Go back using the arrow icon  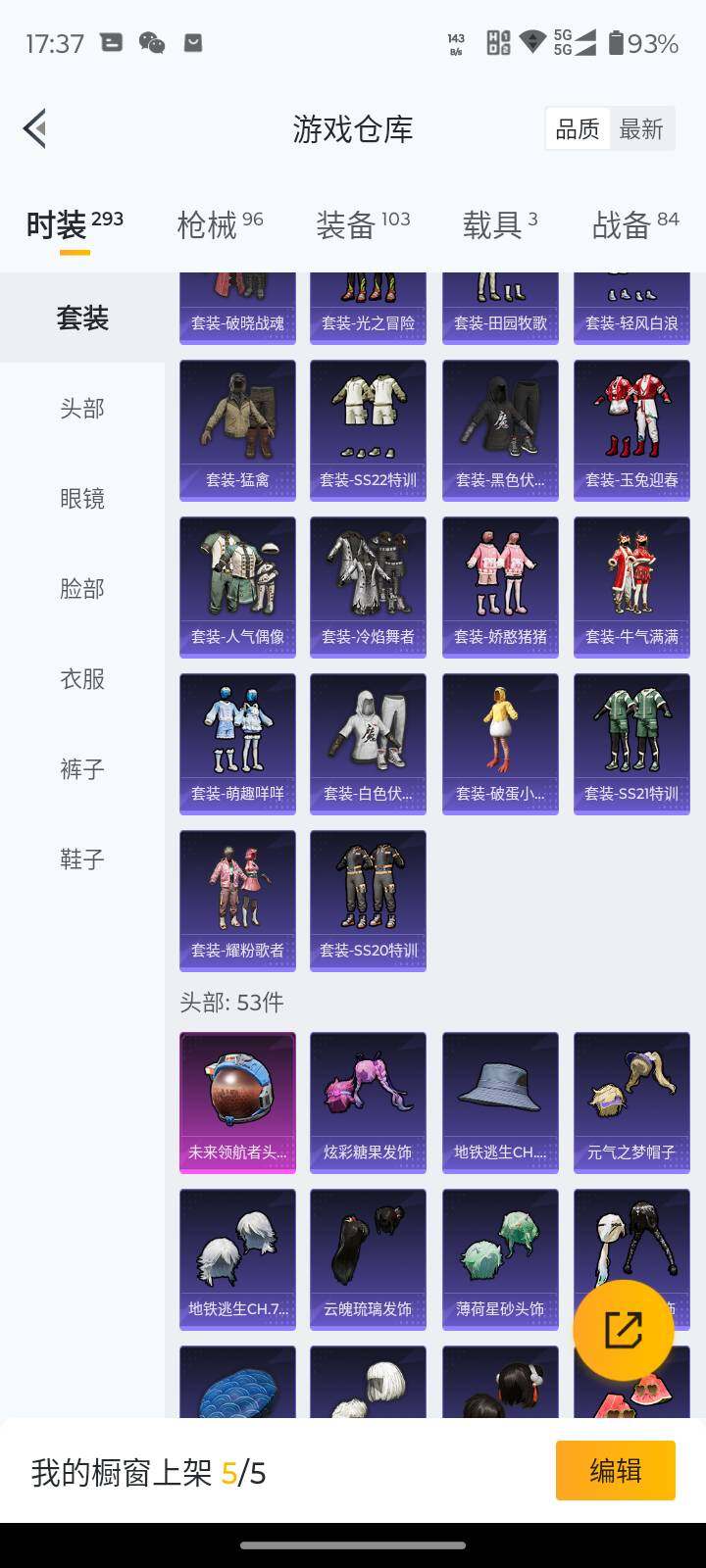tap(35, 128)
